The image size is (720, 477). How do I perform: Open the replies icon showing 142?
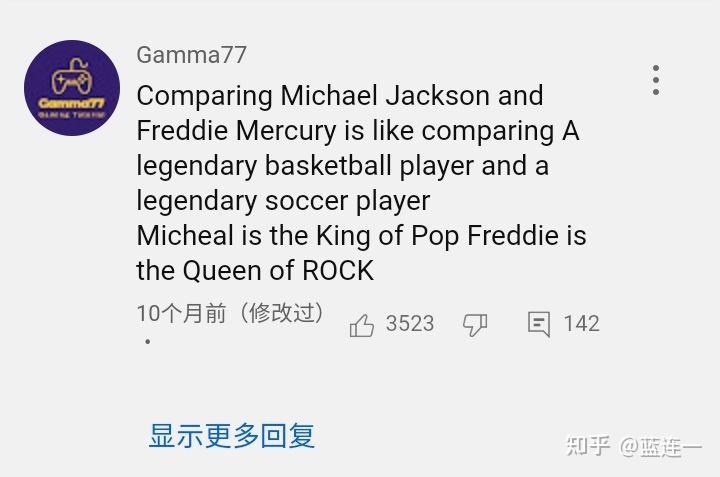pyautogui.click(x=539, y=324)
